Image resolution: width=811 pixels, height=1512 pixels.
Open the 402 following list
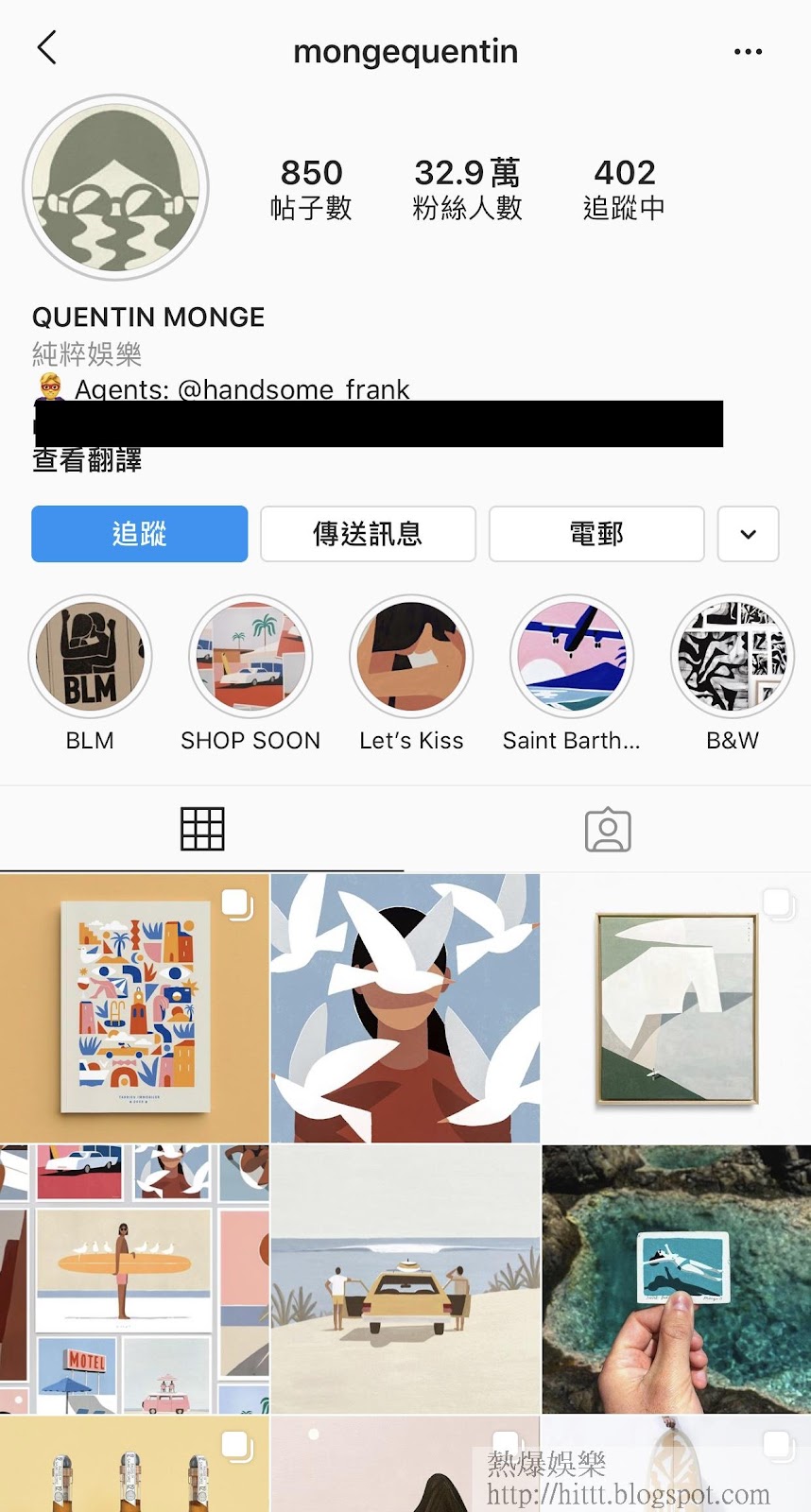[624, 188]
